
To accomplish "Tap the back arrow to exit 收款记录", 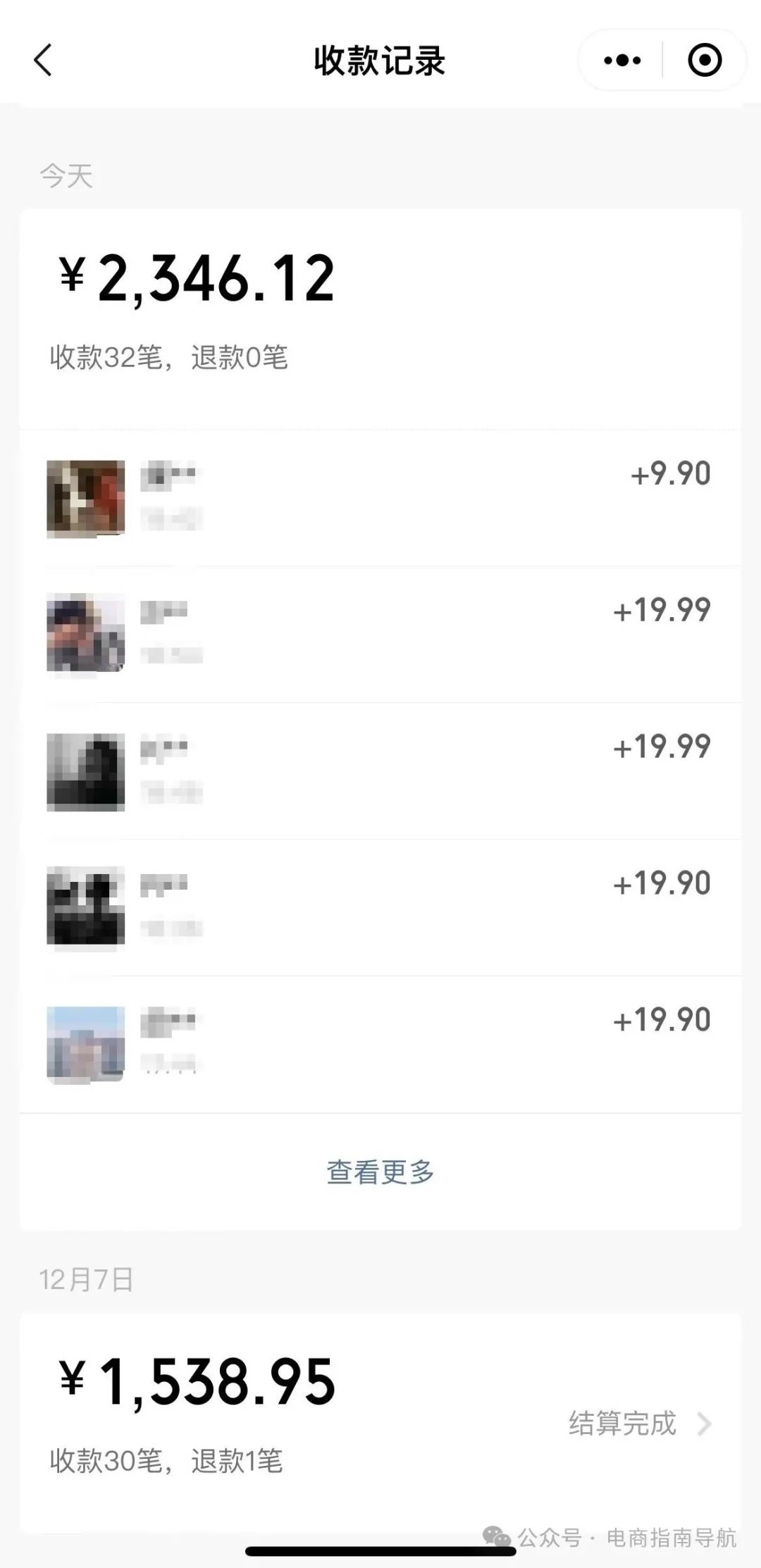I will [x=44, y=60].
